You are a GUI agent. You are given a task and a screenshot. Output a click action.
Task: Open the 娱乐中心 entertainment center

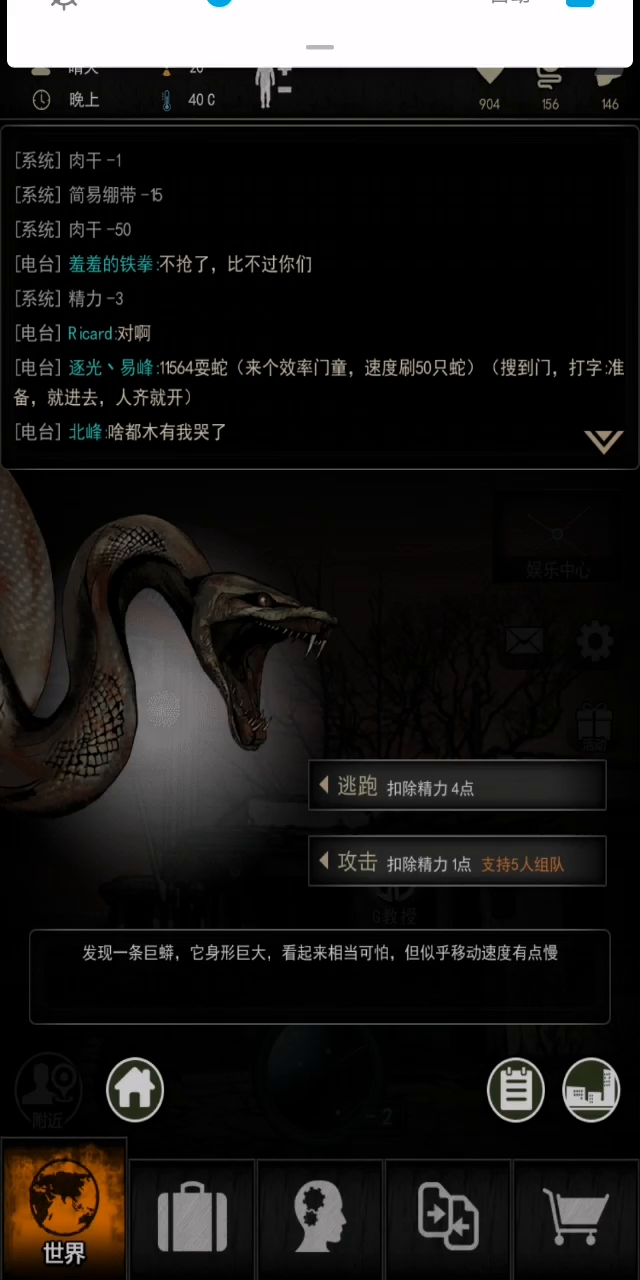click(x=558, y=540)
